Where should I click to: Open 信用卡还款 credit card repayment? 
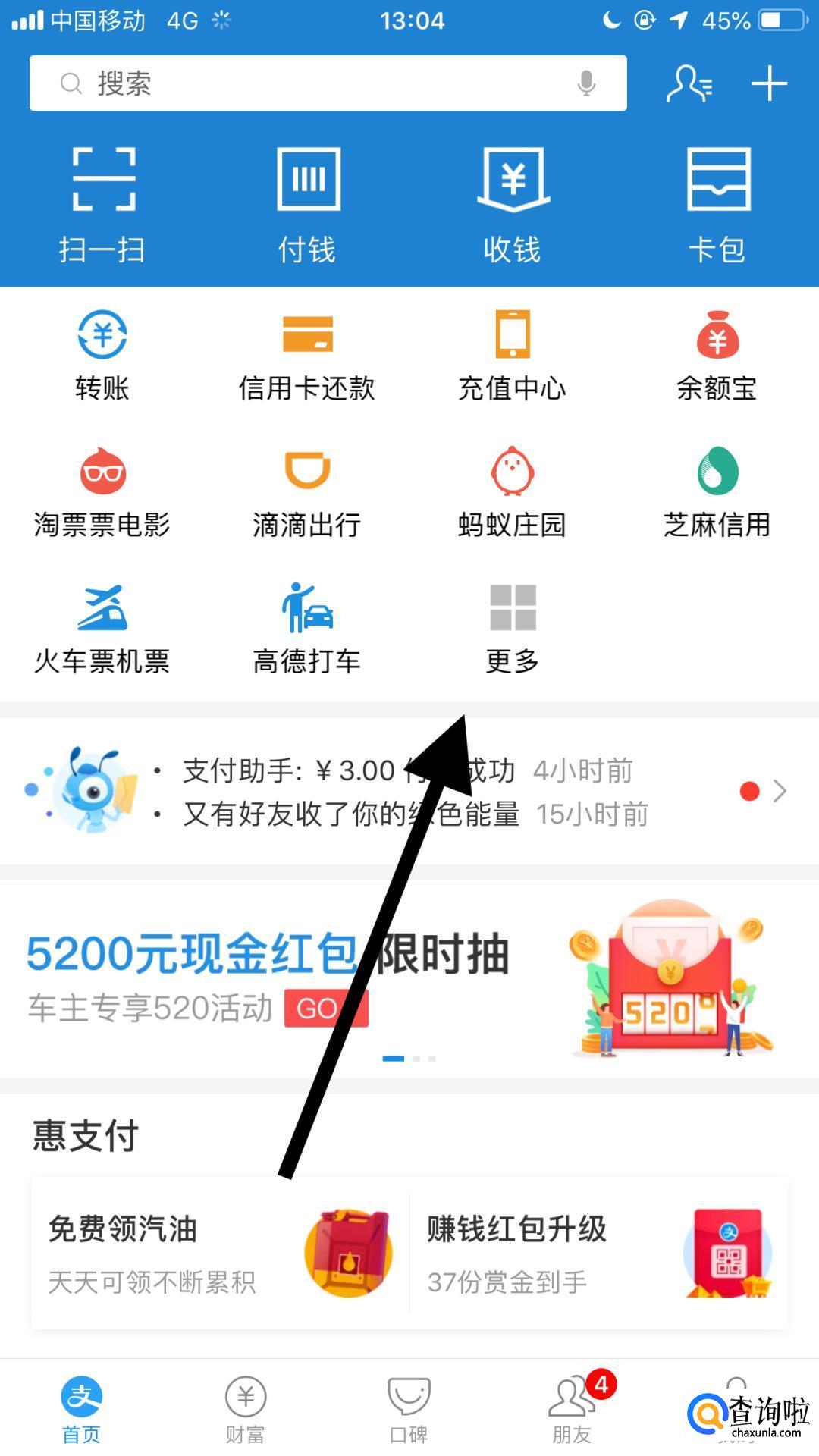(x=307, y=355)
